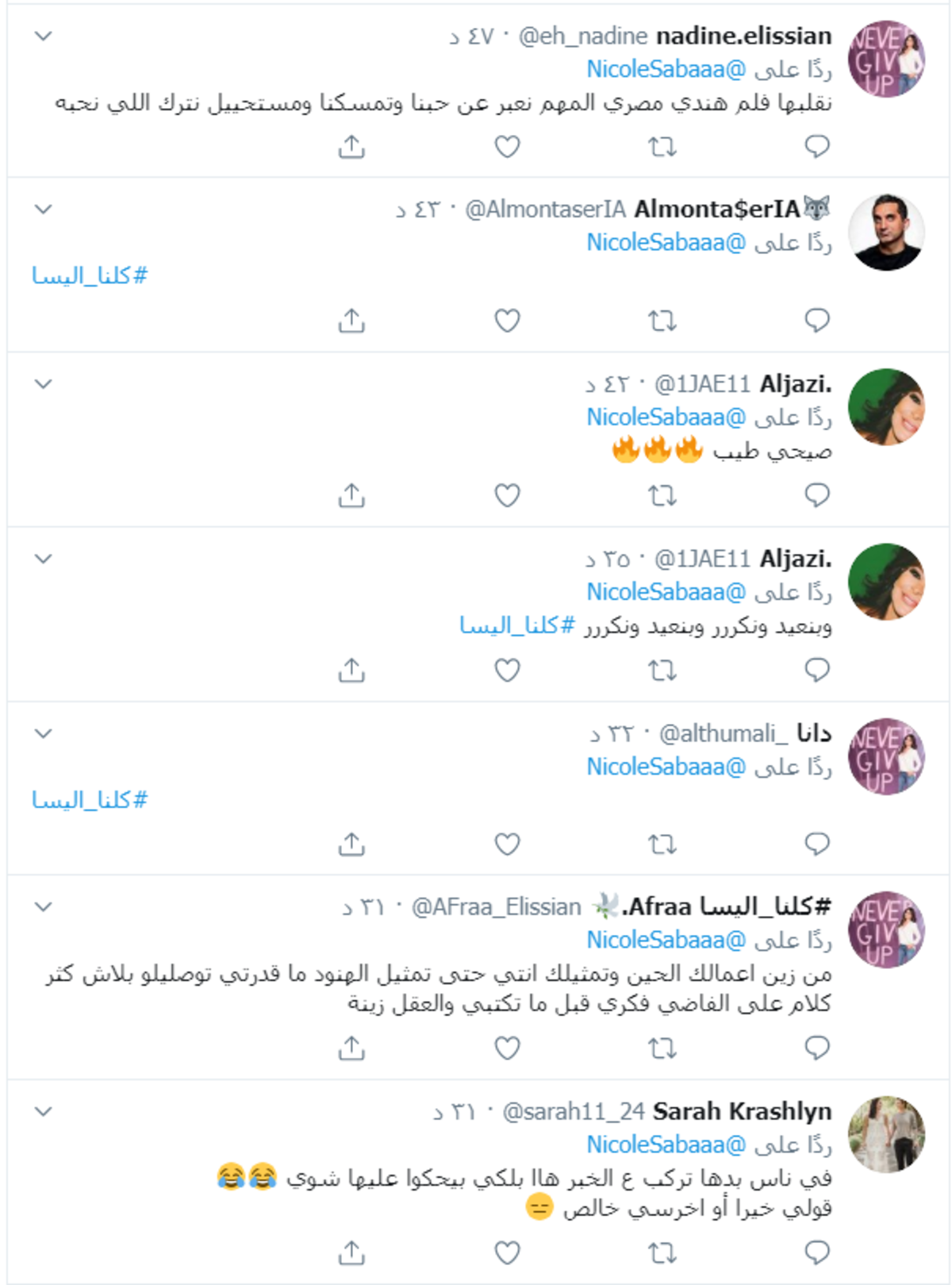952x1285 pixels.
Task: Share the tweet by Afraa
Action: click(351, 1048)
